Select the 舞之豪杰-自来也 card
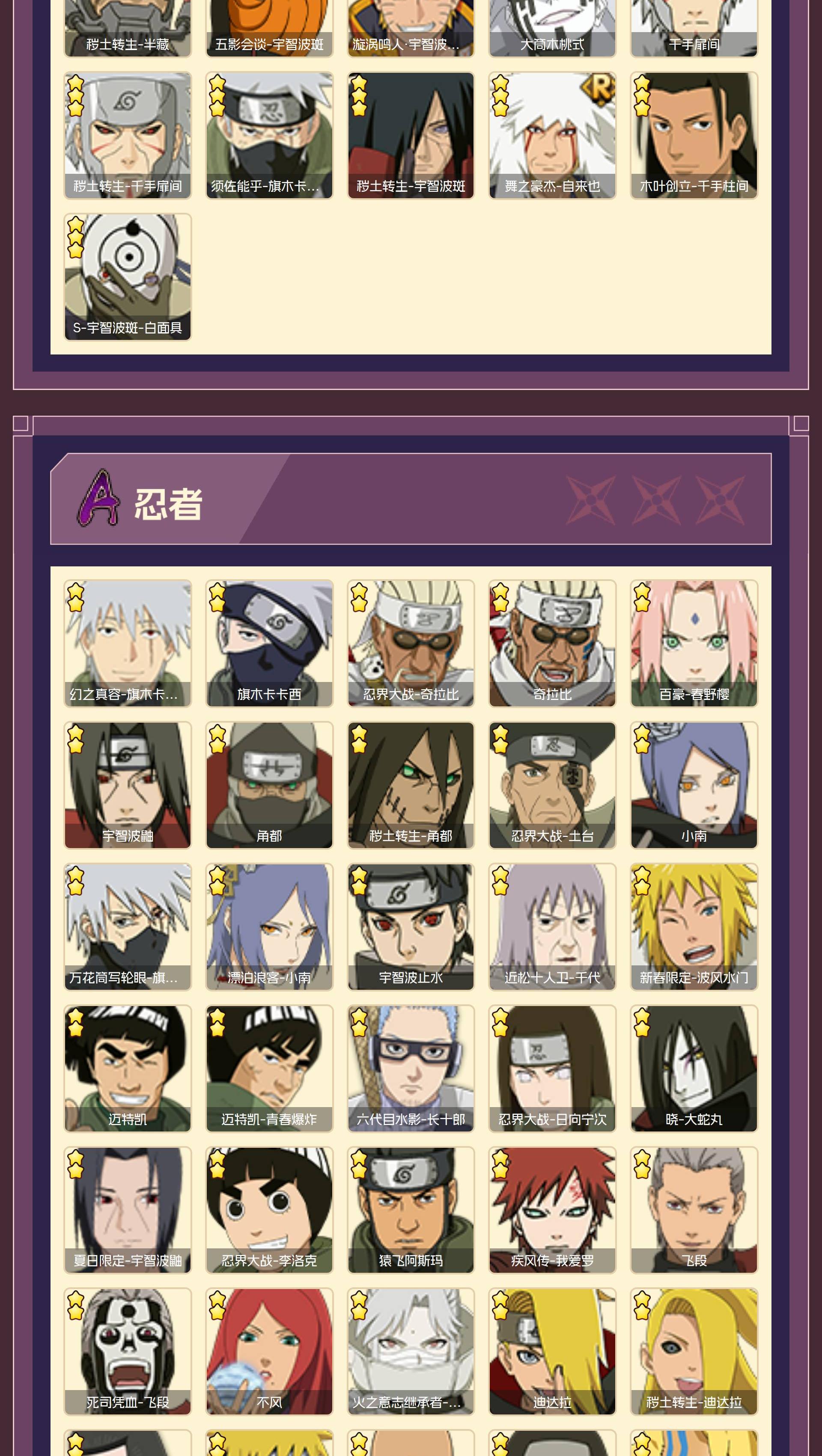822x1456 pixels. (552, 136)
